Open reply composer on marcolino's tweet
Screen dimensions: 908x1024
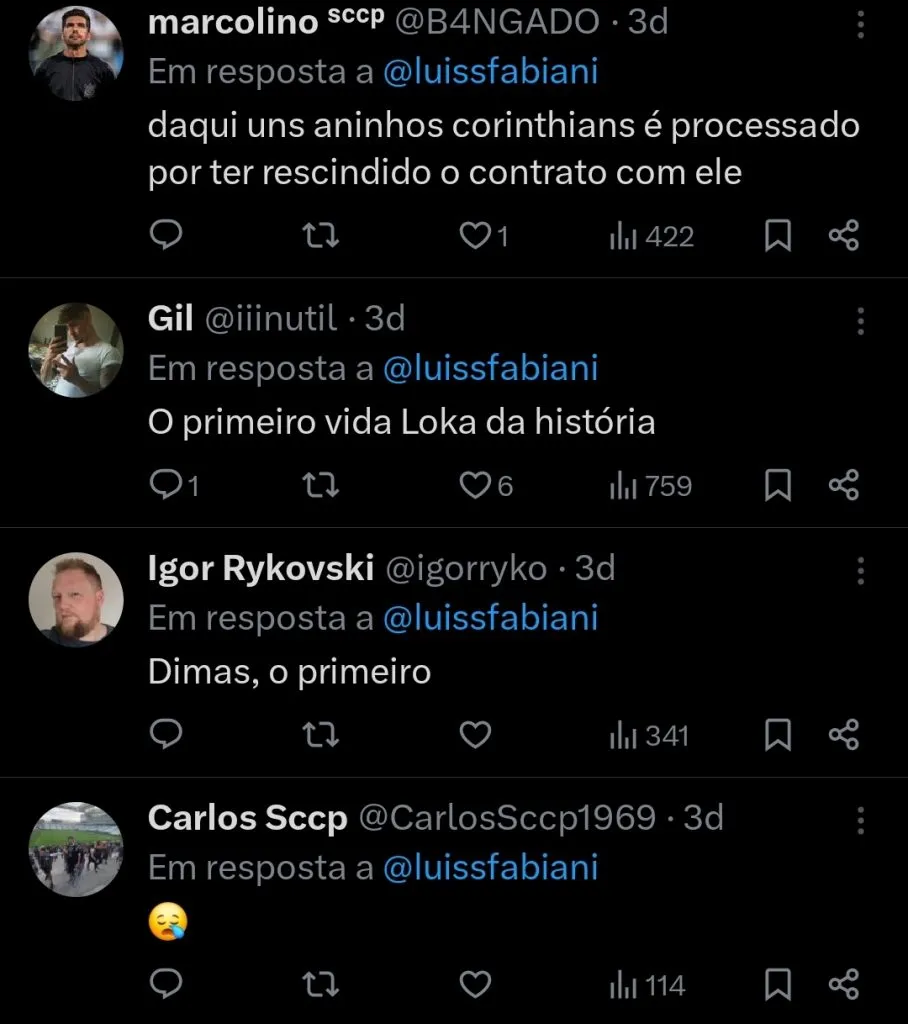166,235
